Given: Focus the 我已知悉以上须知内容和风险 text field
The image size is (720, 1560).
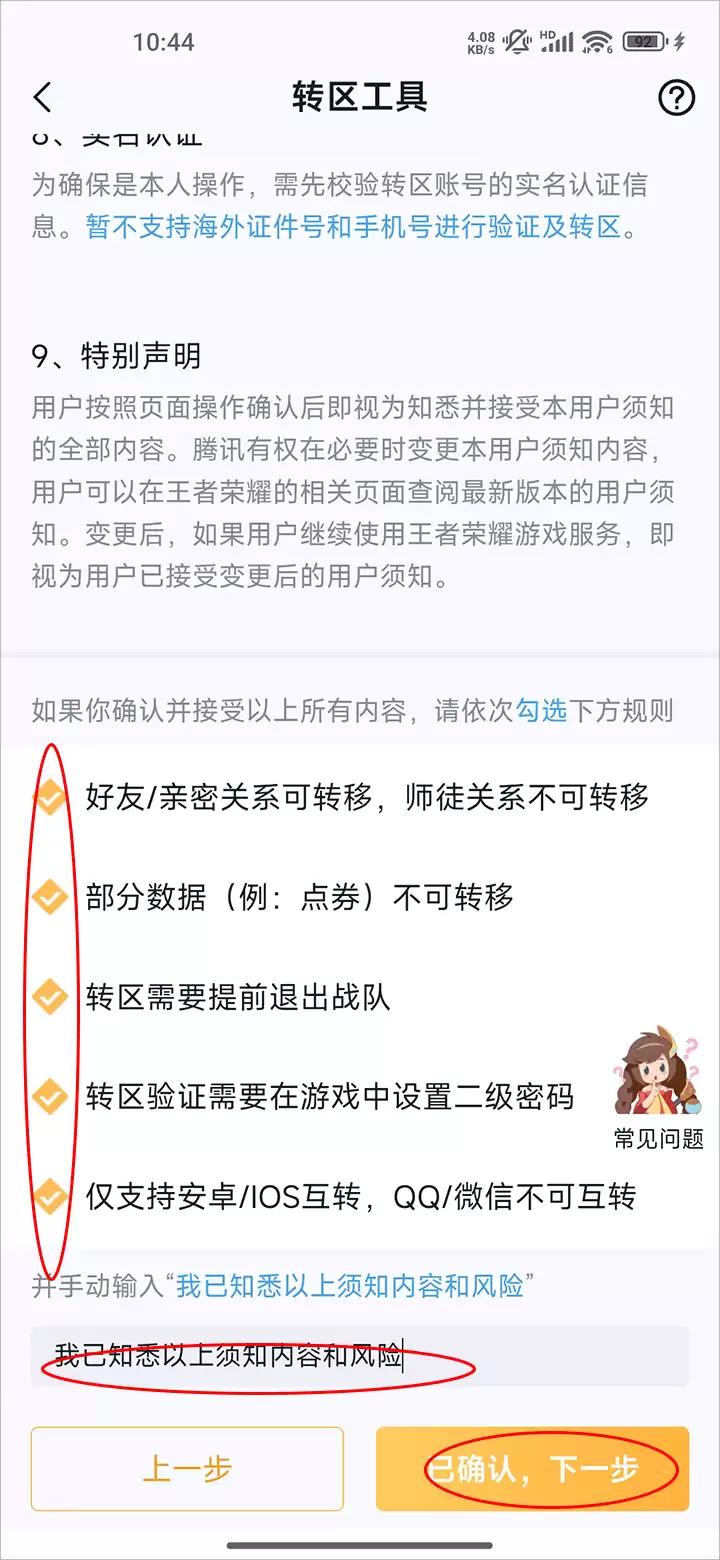Looking at the screenshot, I should (360, 1356).
